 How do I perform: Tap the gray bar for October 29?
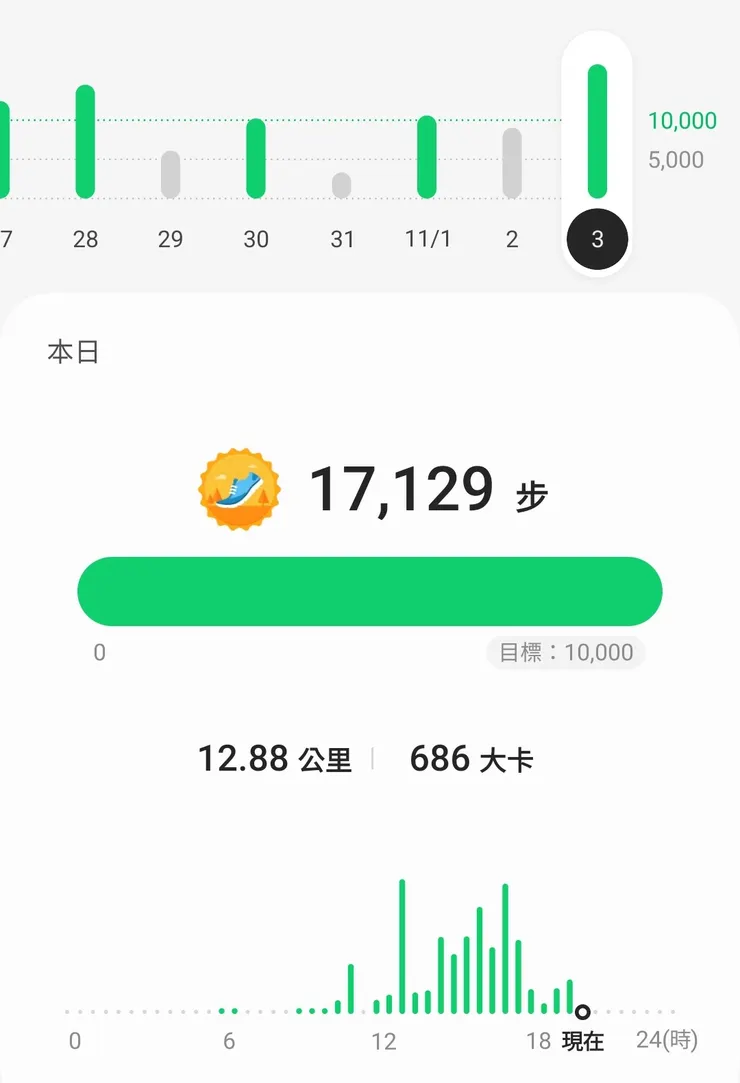pyautogui.click(x=170, y=170)
